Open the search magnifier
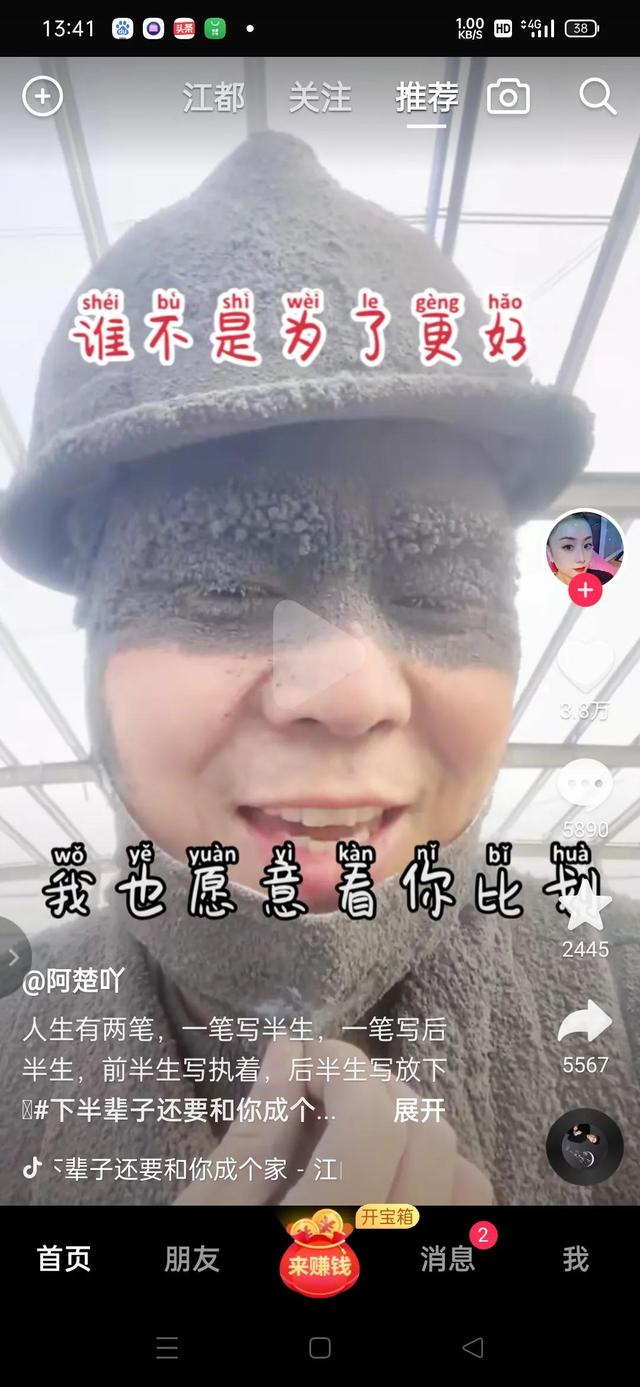 [x=597, y=97]
